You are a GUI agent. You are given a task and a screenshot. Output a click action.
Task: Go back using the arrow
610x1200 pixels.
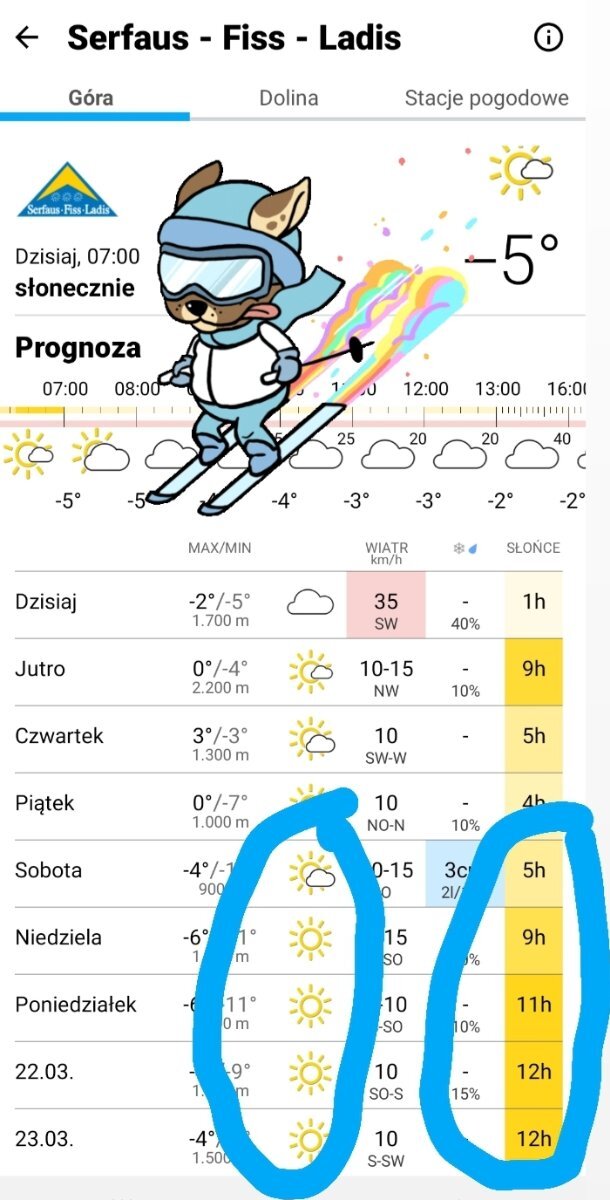click(27, 38)
